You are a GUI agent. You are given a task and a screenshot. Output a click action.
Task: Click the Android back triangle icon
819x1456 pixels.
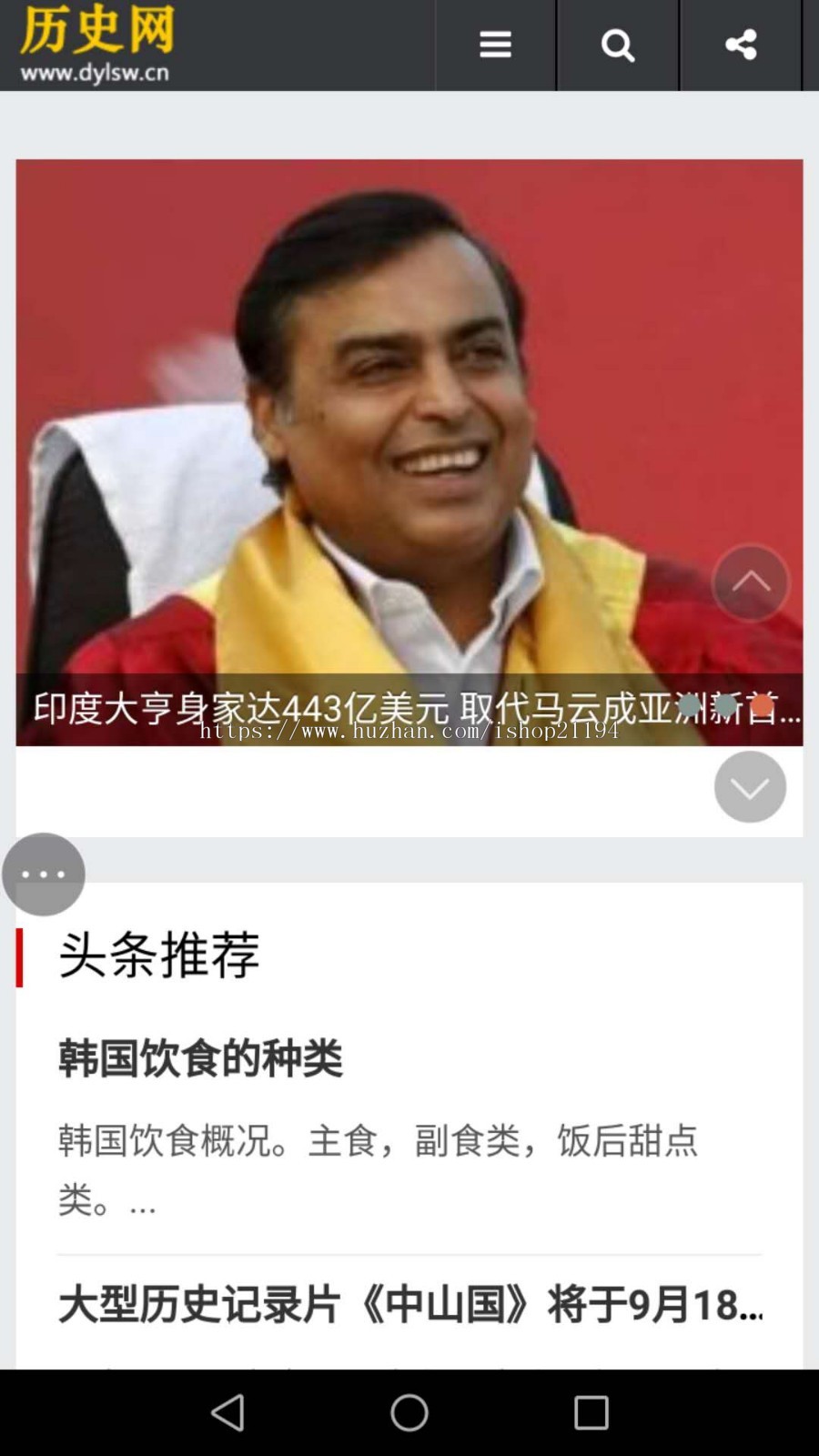pyautogui.click(x=227, y=1413)
